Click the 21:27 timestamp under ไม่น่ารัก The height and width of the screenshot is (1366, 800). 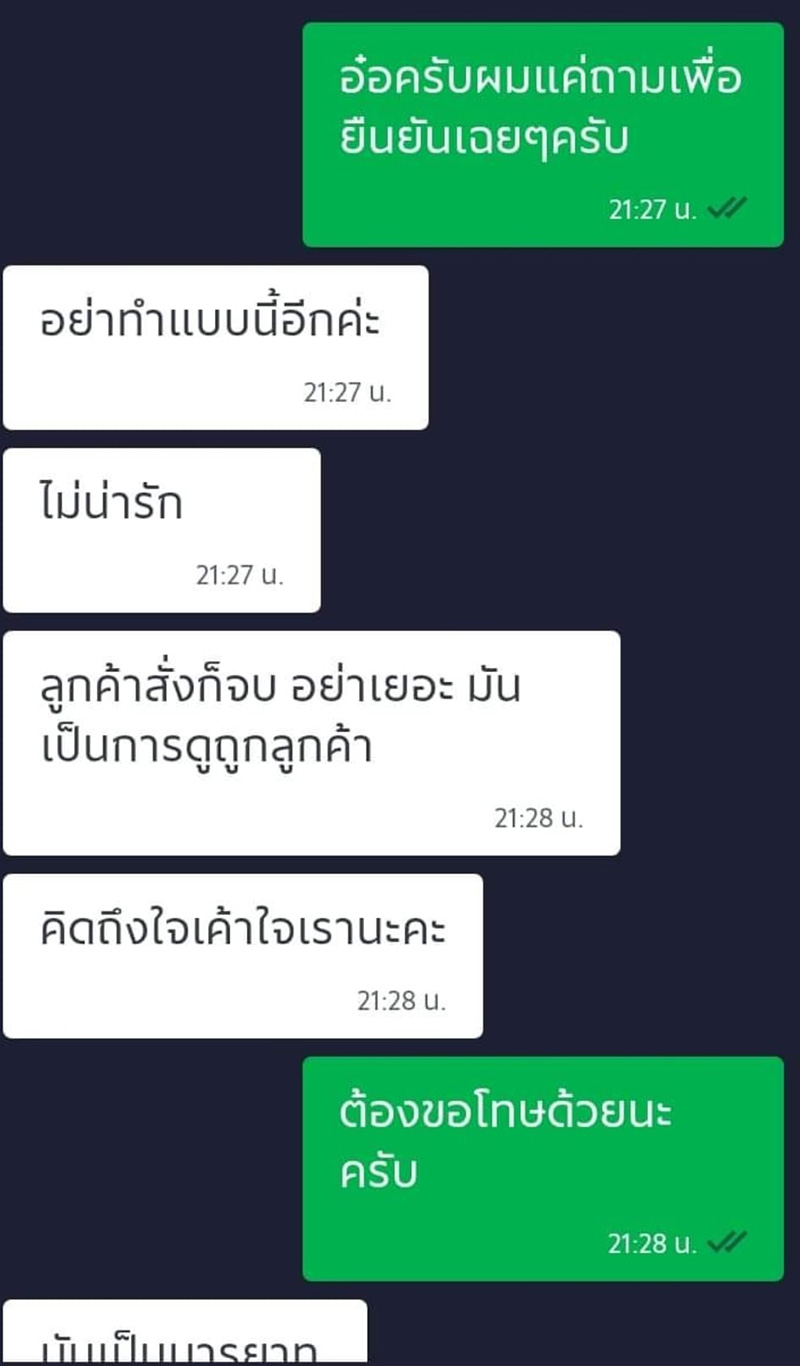(x=240, y=575)
